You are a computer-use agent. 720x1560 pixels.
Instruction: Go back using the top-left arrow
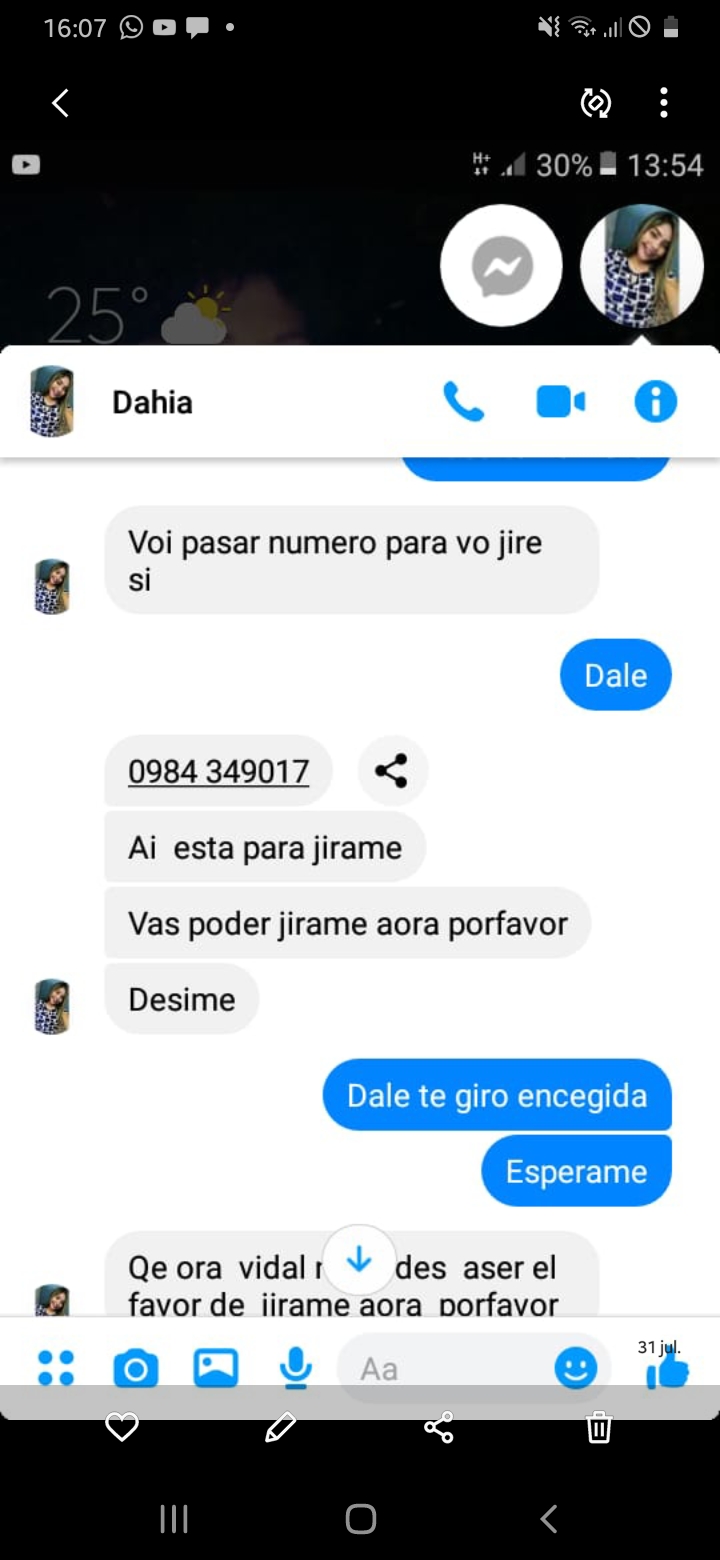(x=61, y=103)
